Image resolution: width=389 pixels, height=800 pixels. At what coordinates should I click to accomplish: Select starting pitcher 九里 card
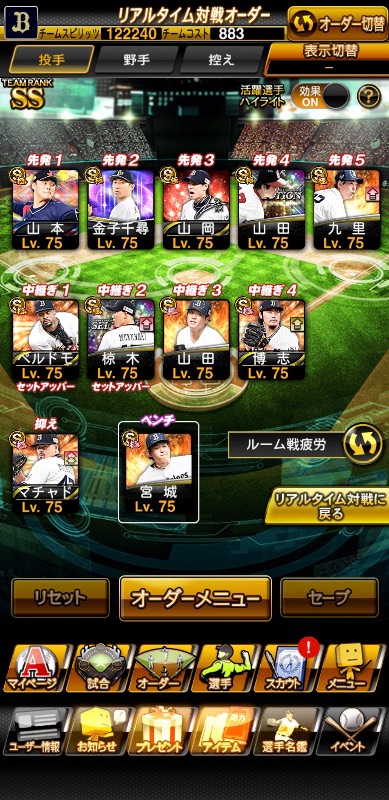[x=347, y=209]
